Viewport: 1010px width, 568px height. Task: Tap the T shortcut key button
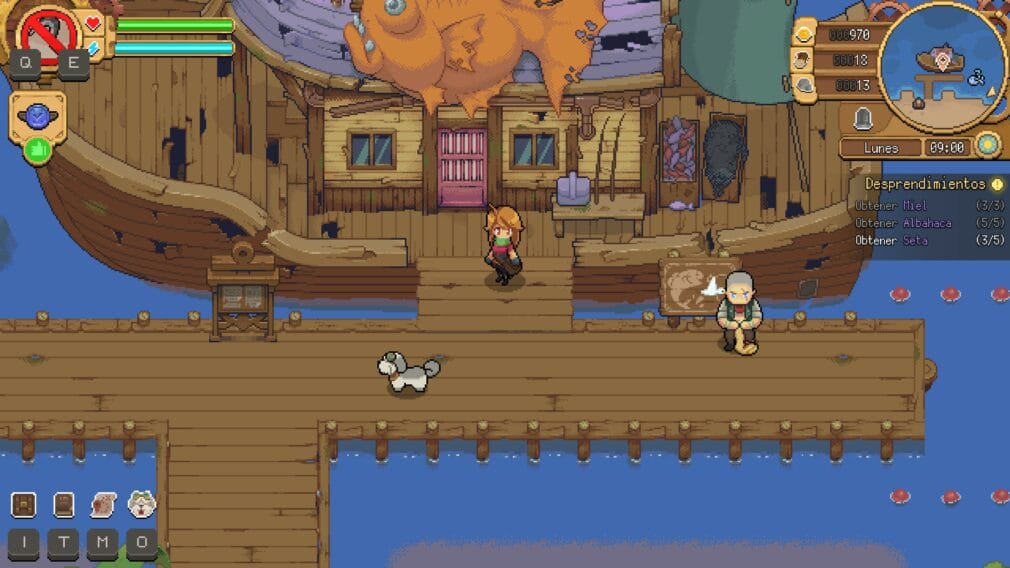pyautogui.click(x=64, y=544)
